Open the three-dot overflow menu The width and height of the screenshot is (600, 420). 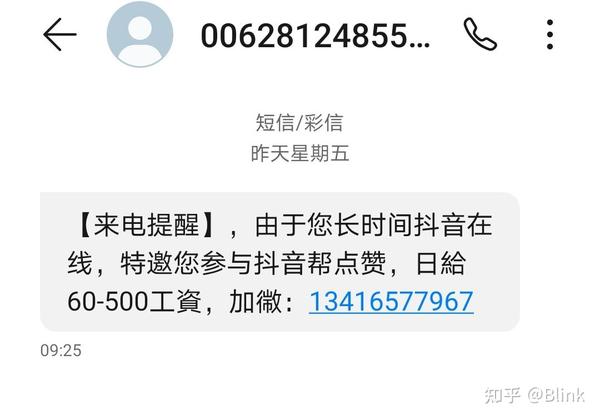tap(550, 35)
